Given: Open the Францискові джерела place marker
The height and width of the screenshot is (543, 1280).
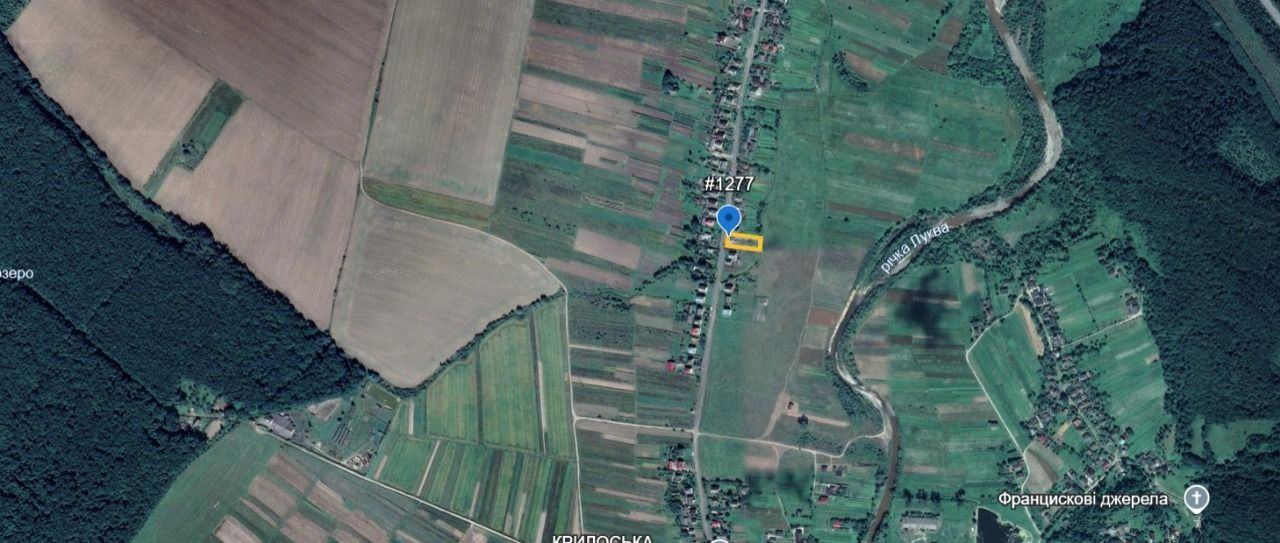Looking at the screenshot, I should click(1194, 498).
